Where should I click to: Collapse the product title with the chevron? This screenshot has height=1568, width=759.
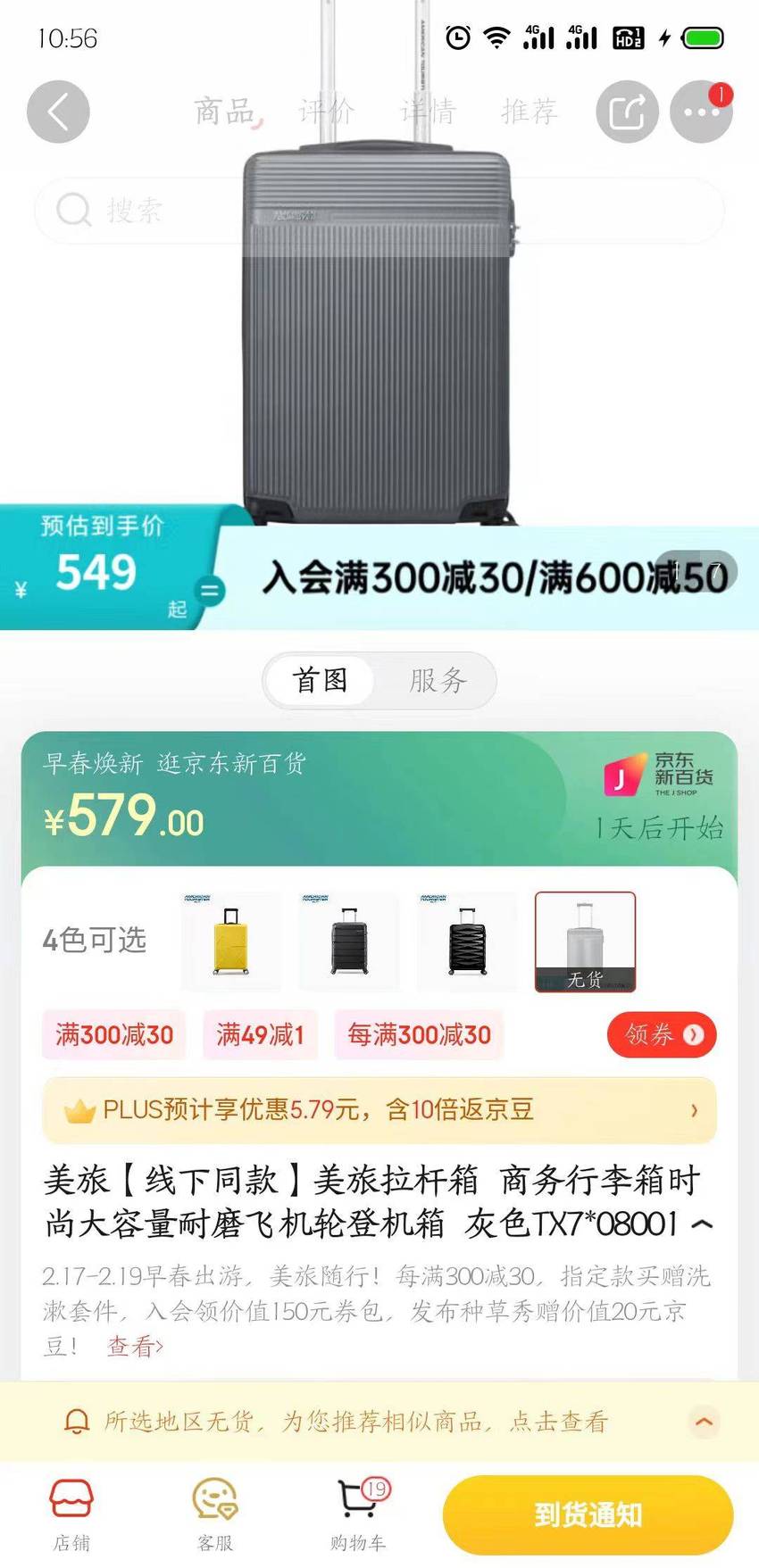(x=703, y=1224)
